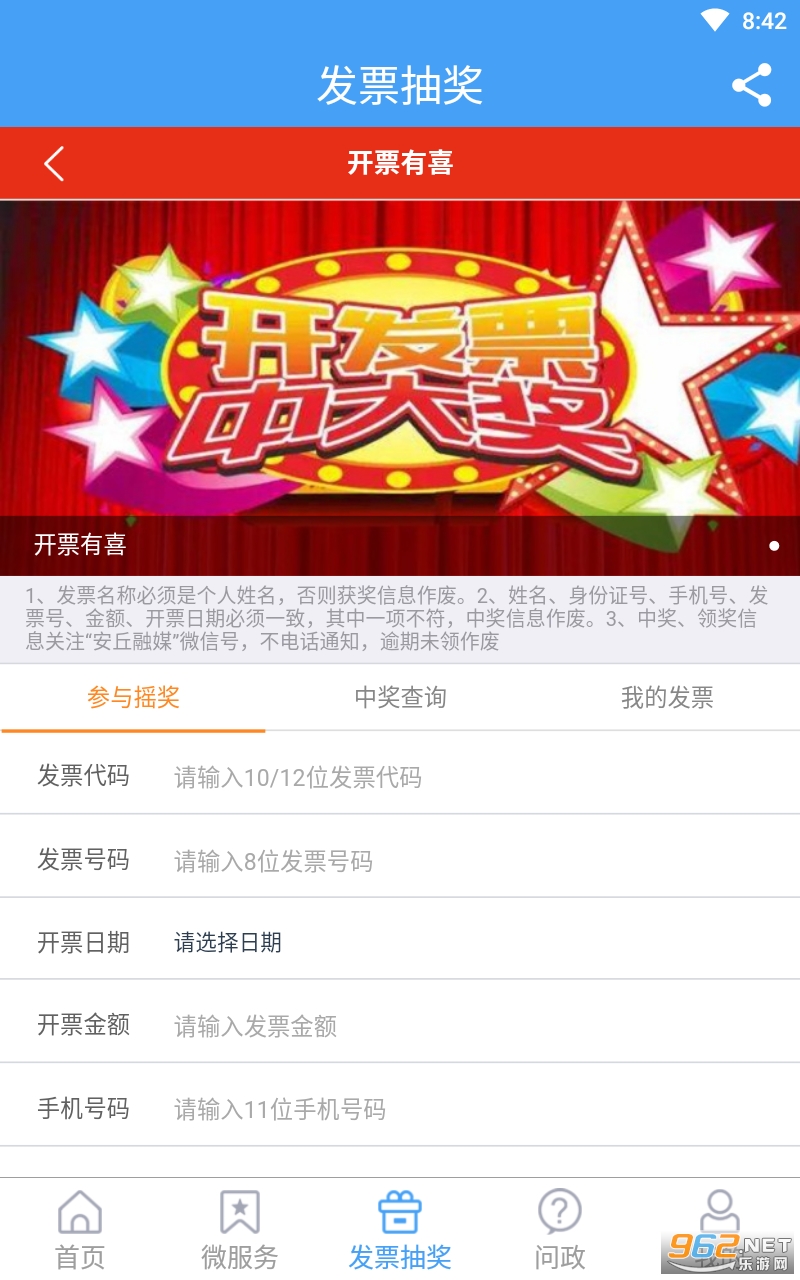Select the 参与摇奖 tab

coord(133,698)
